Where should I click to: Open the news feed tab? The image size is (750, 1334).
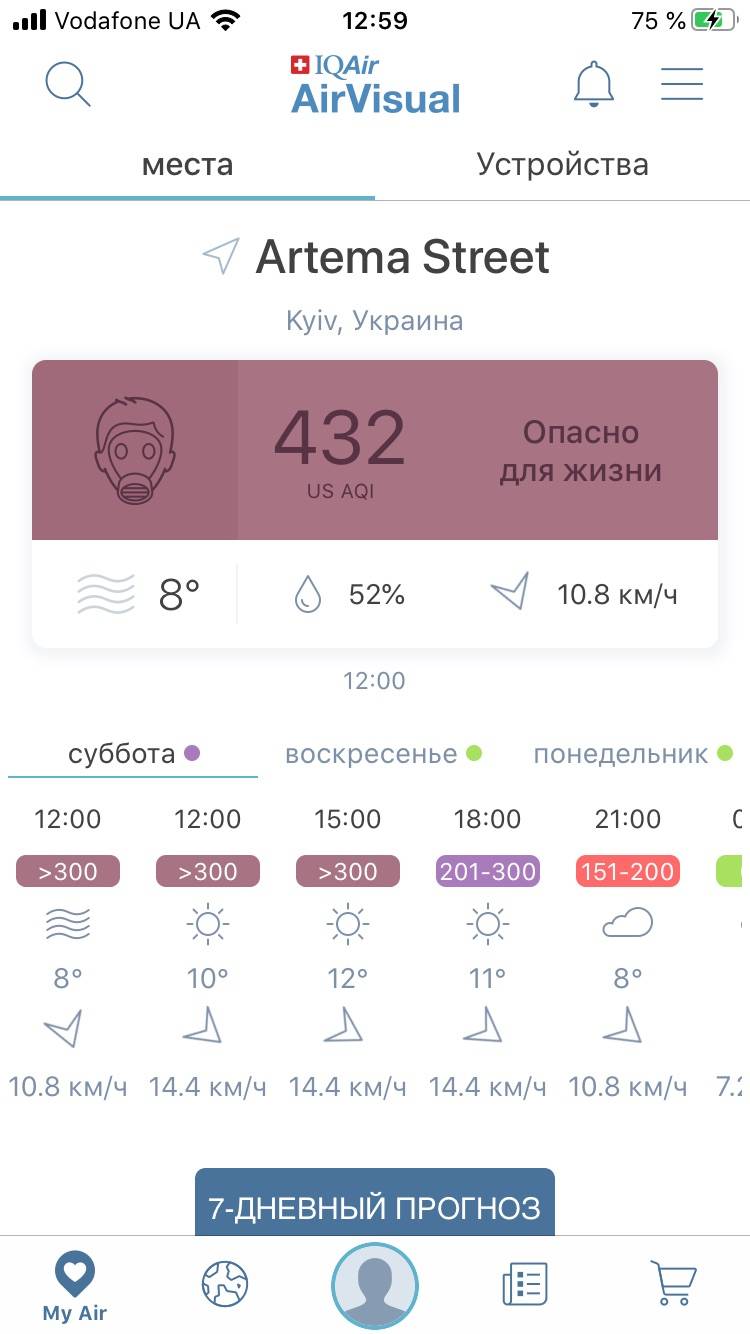524,1283
